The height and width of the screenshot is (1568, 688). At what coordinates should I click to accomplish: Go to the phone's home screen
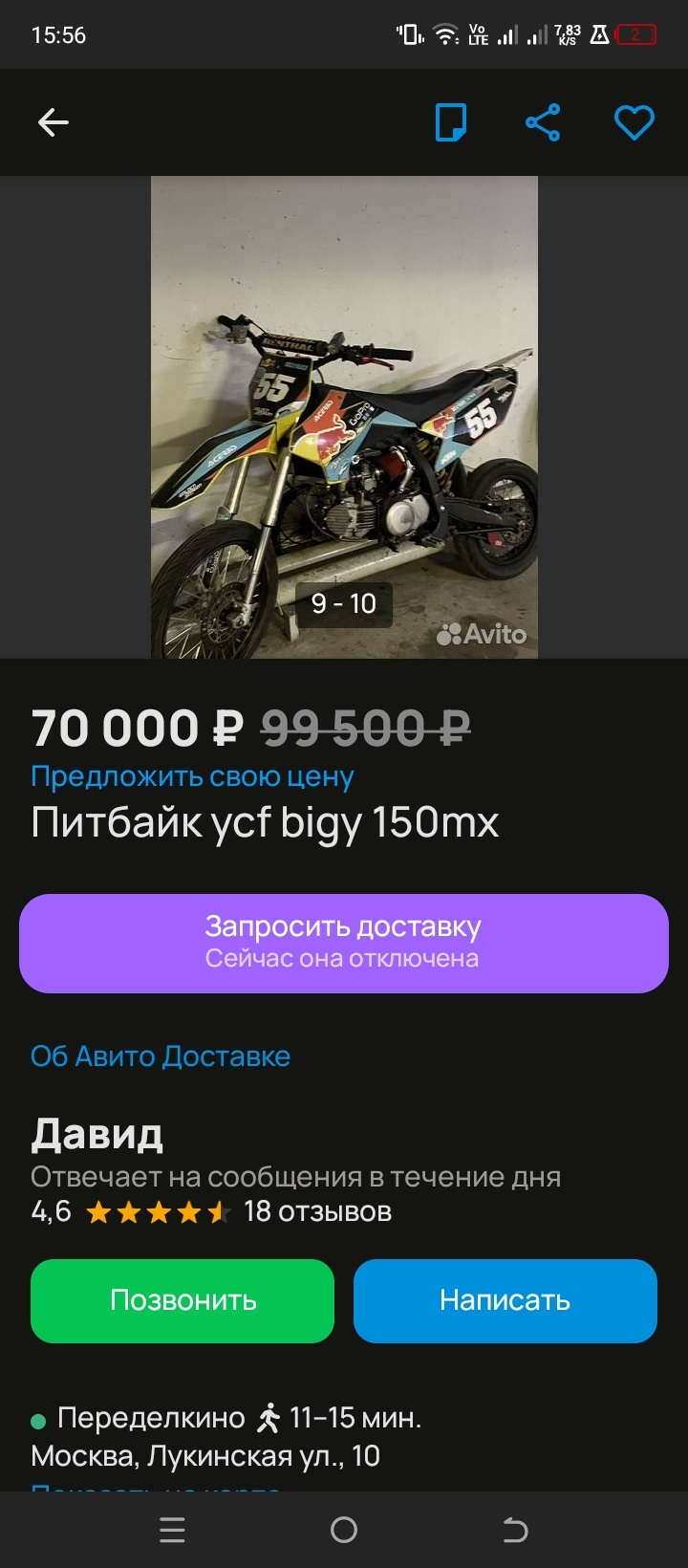(x=344, y=1530)
